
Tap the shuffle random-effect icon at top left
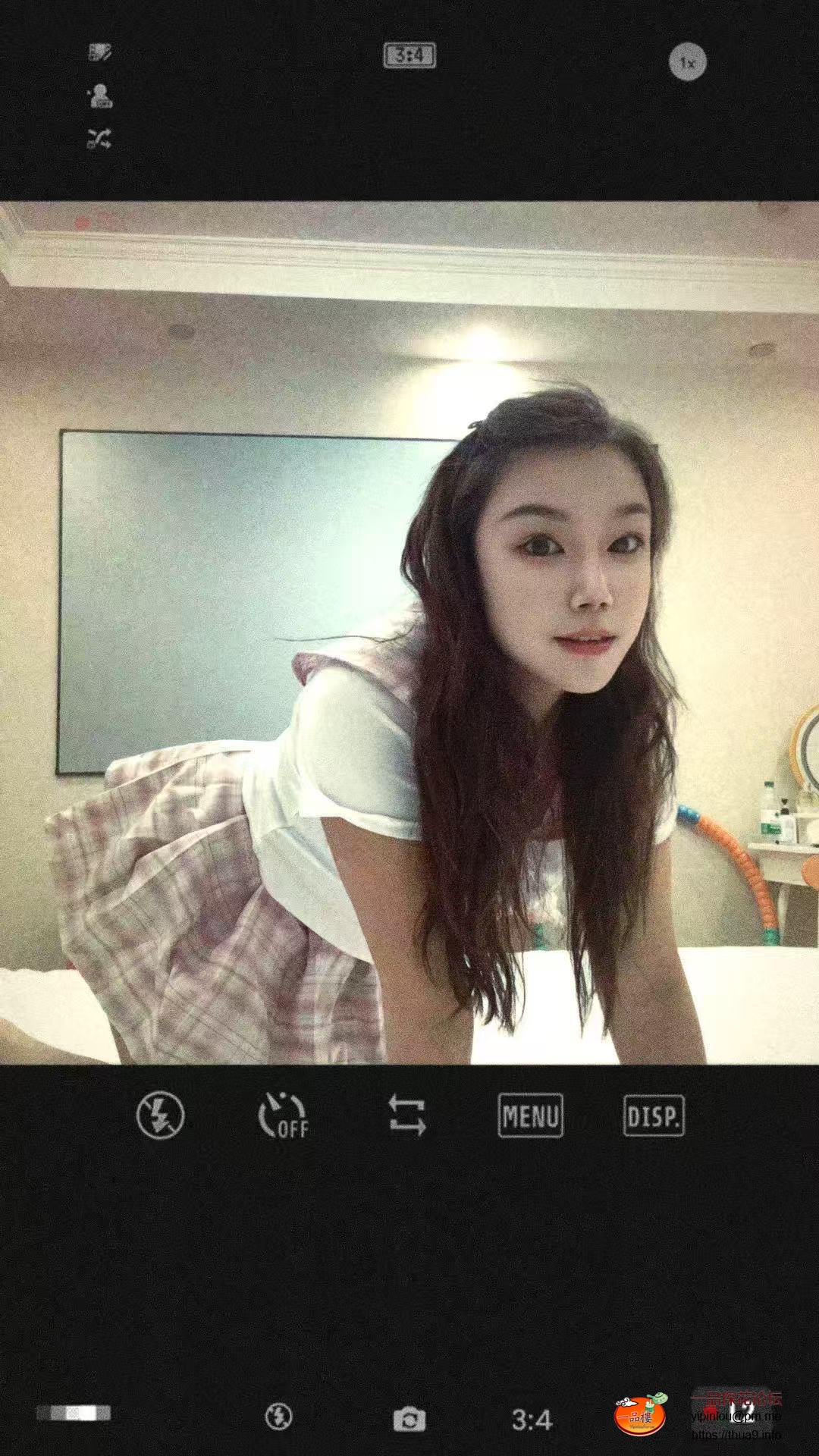[x=101, y=138]
